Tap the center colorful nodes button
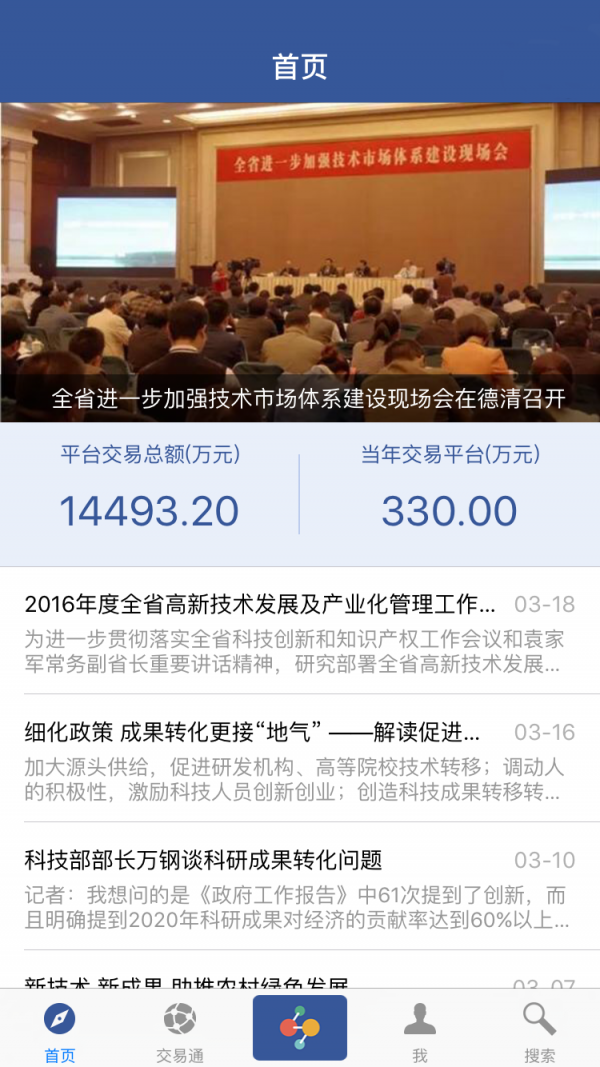This screenshot has height=1067, width=600. coord(300,1028)
